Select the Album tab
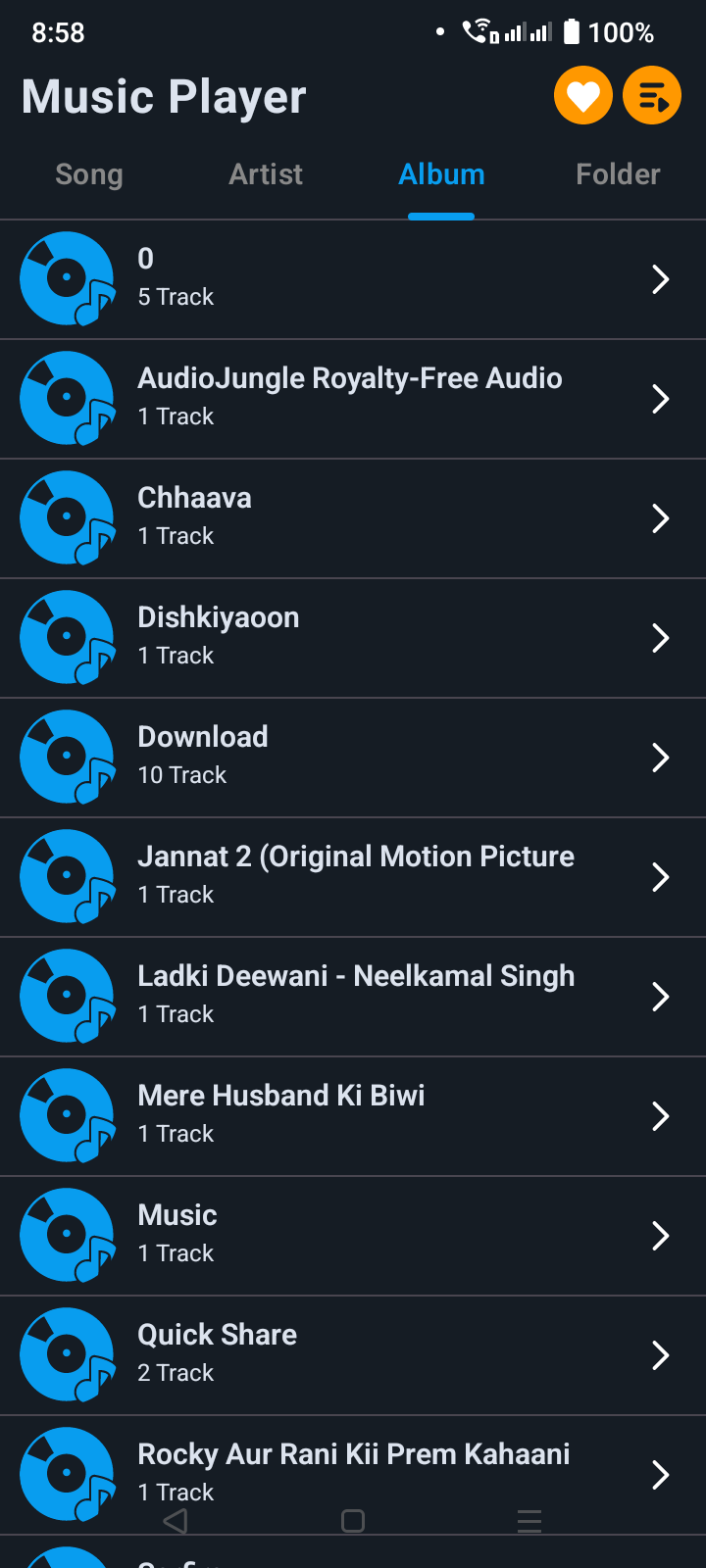Image resolution: width=706 pixels, height=1568 pixels. click(x=441, y=174)
